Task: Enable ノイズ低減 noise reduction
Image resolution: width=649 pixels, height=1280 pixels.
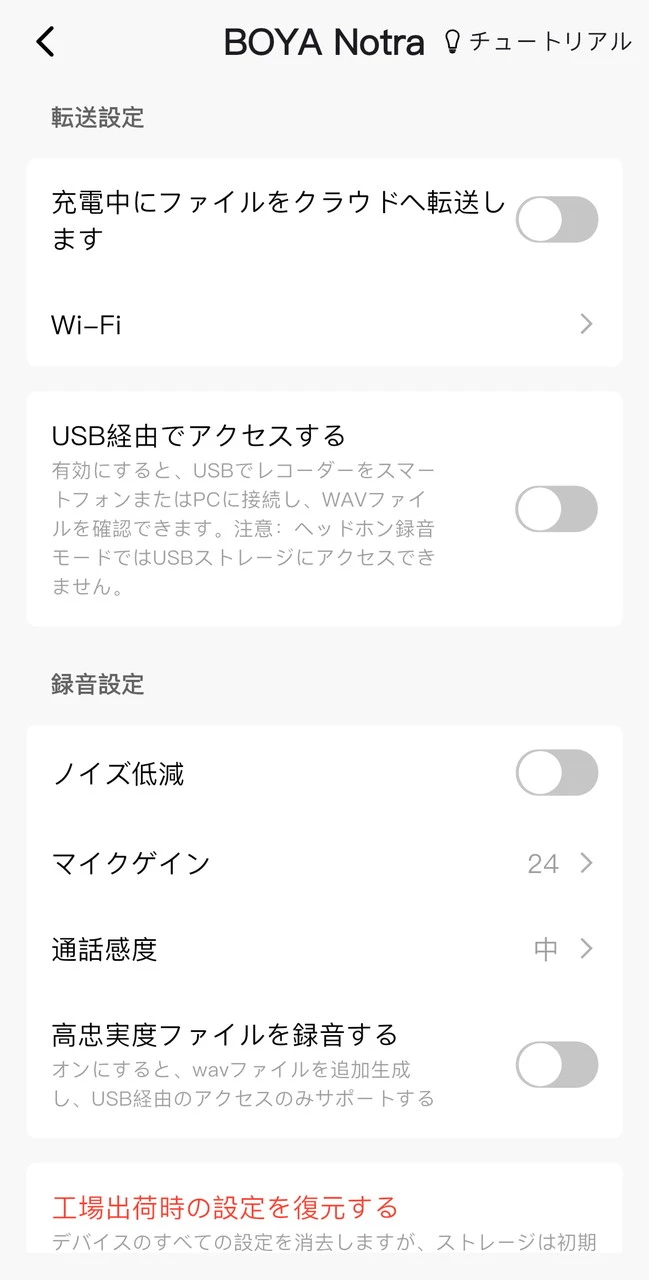Action: (556, 773)
